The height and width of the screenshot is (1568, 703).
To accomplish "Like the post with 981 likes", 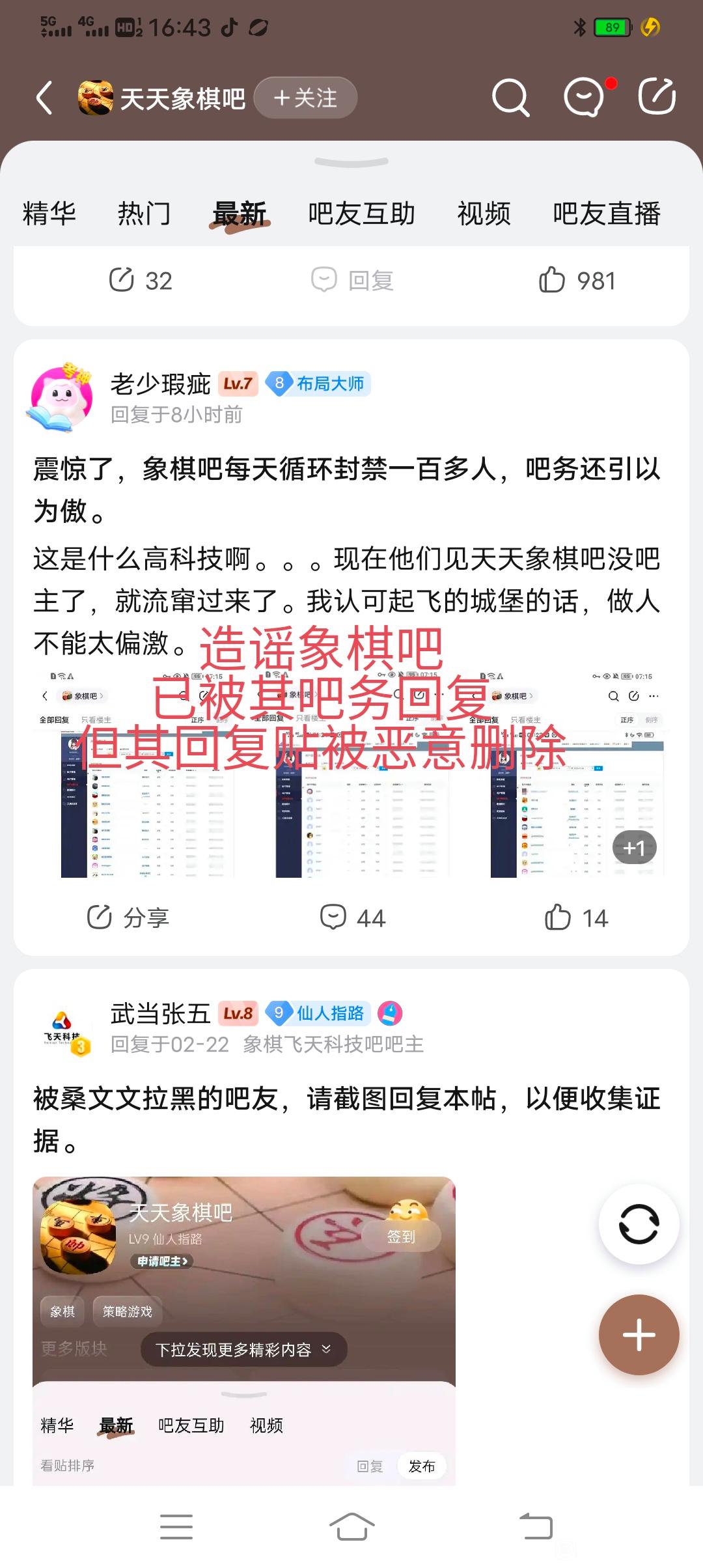I will pyautogui.click(x=577, y=281).
